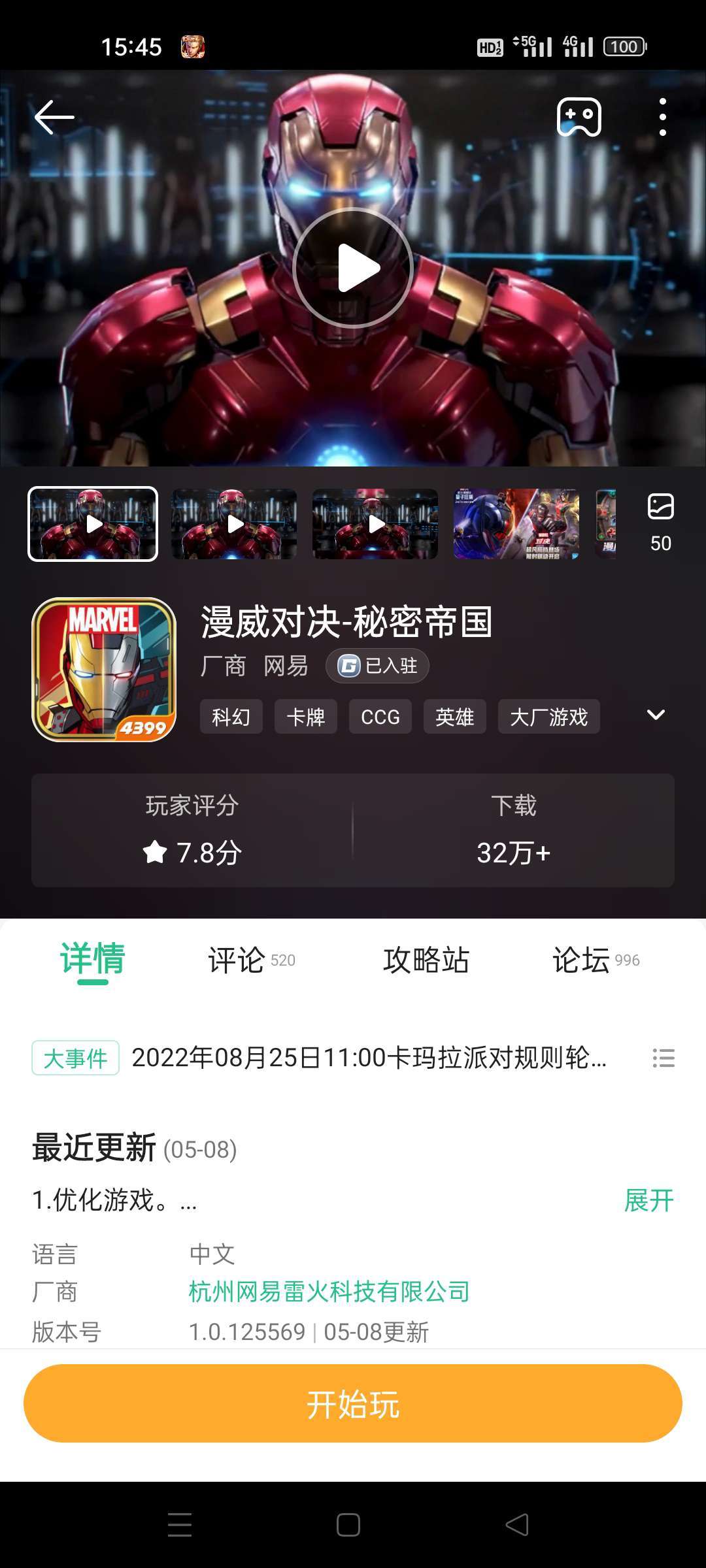Screen dimensions: 706x1568
Task: Expand the tag list chevron
Action: pyautogui.click(x=656, y=715)
